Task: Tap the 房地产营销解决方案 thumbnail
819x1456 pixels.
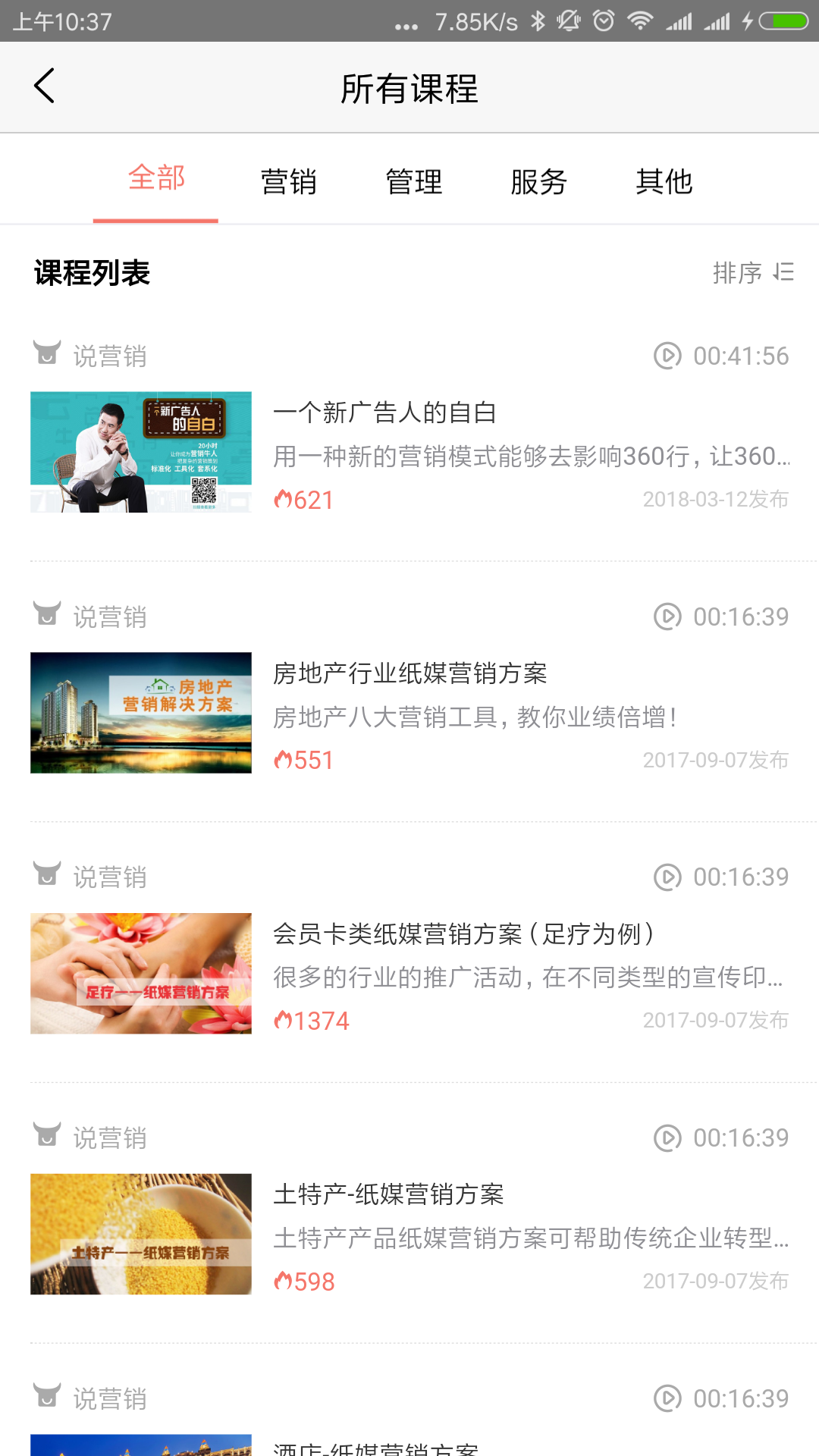Action: pyautogui.click(x=140, y=711)
